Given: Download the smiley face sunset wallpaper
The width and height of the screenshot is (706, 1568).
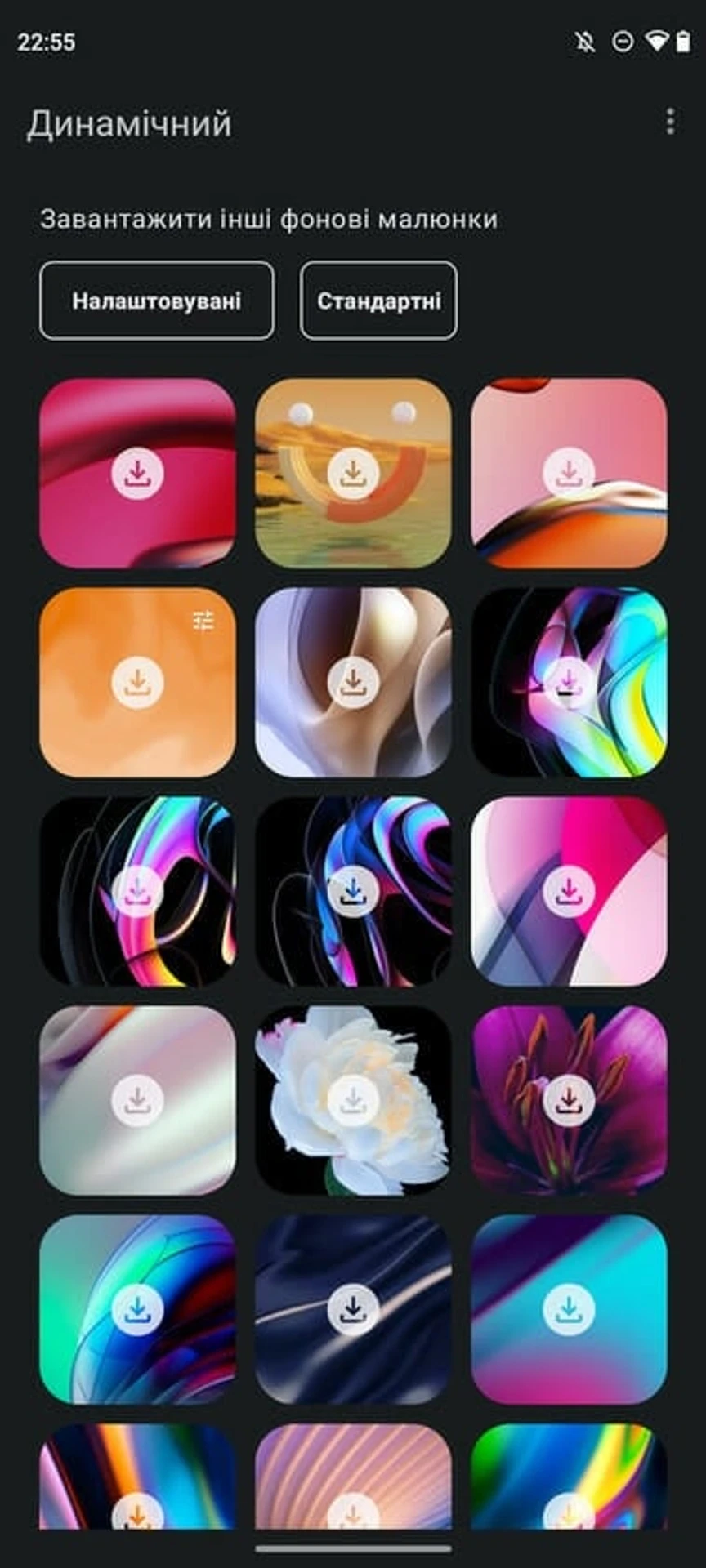Looking at the screenshot, I should pos(353,473).
